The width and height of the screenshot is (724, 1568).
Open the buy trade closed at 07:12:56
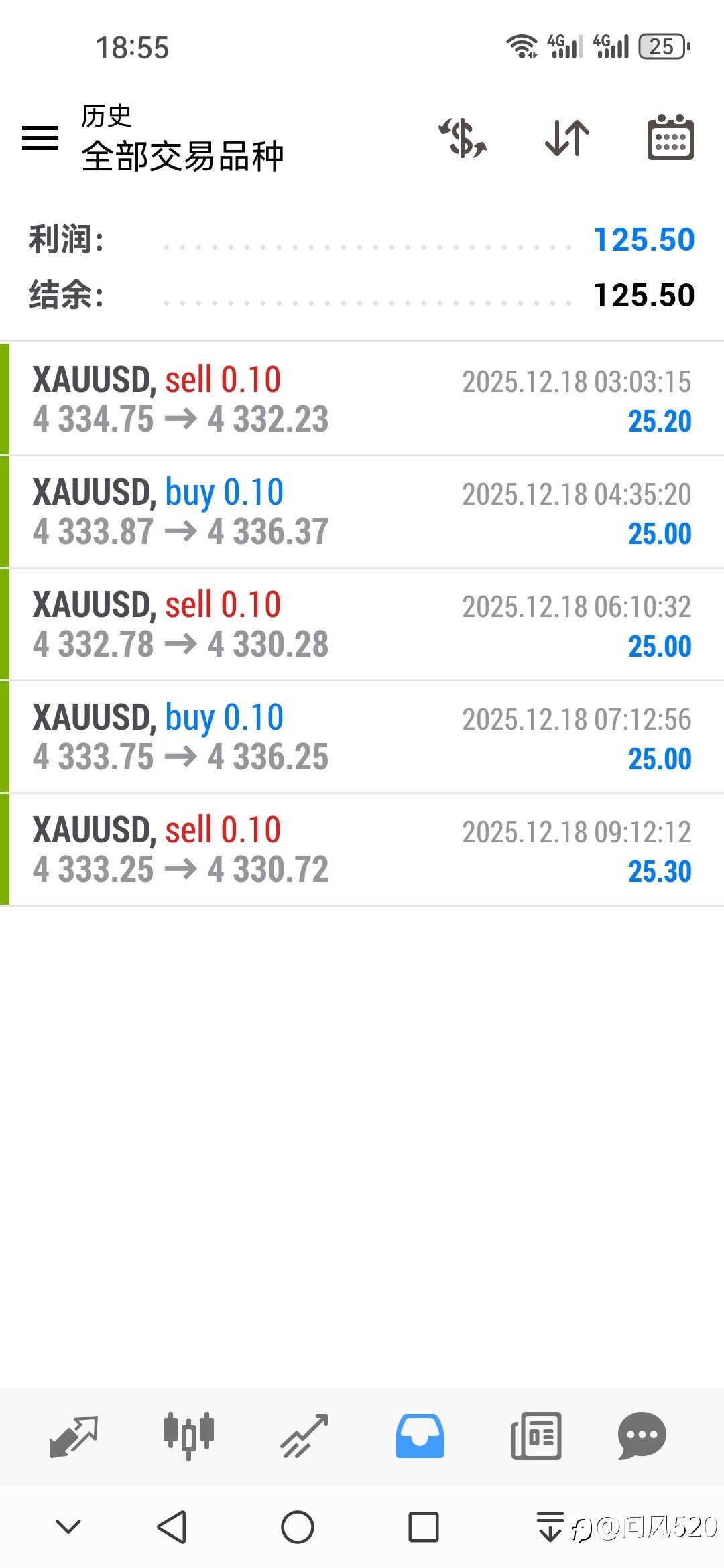[362, 737]
